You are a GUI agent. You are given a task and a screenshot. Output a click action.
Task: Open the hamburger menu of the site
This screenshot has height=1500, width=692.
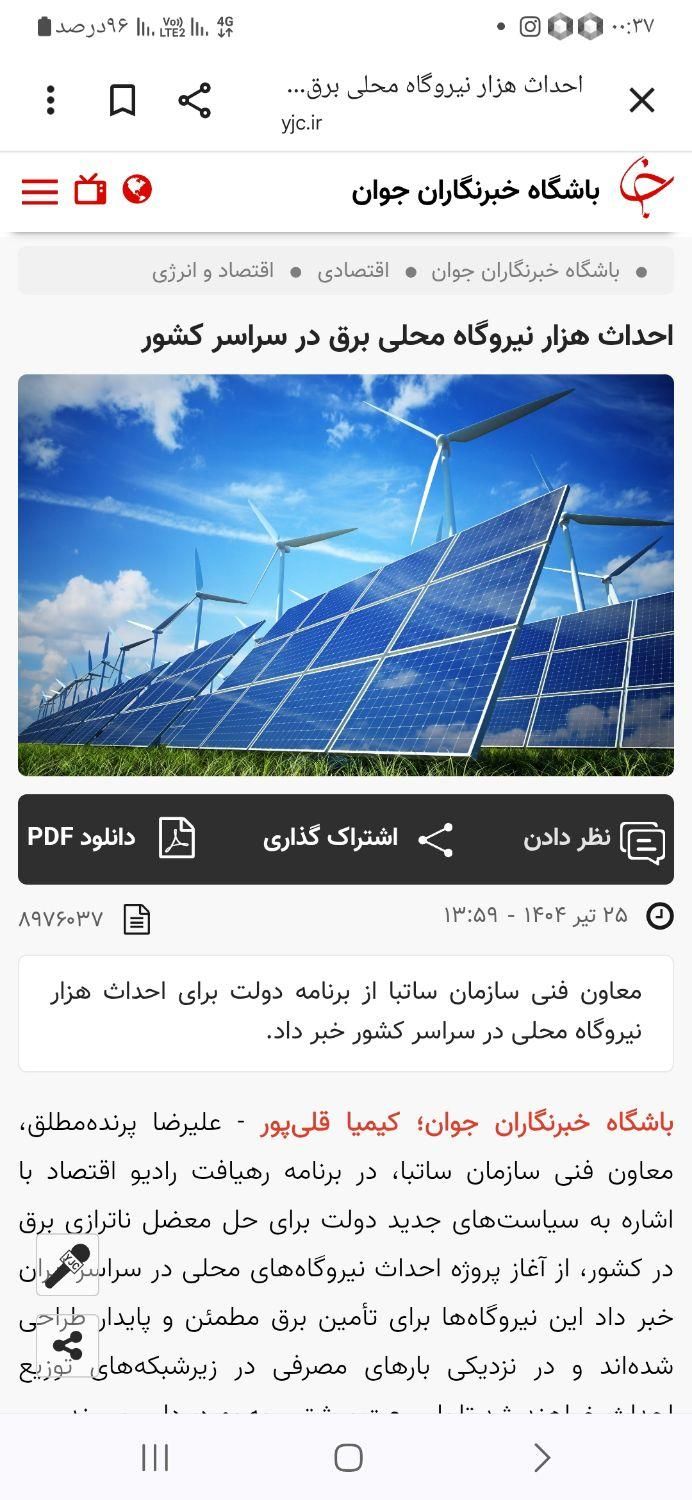coord(40,190)
